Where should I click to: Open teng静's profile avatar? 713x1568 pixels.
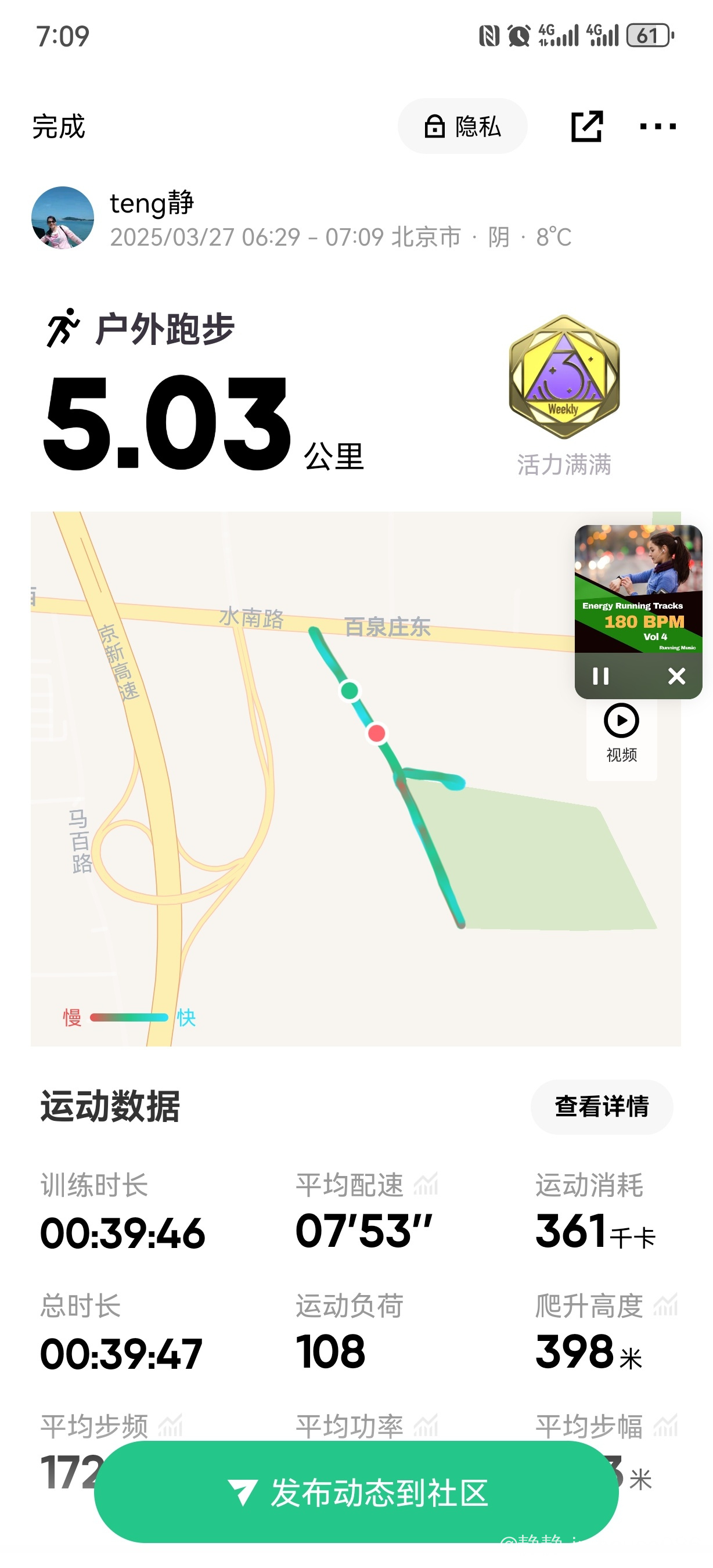point(63,218)
